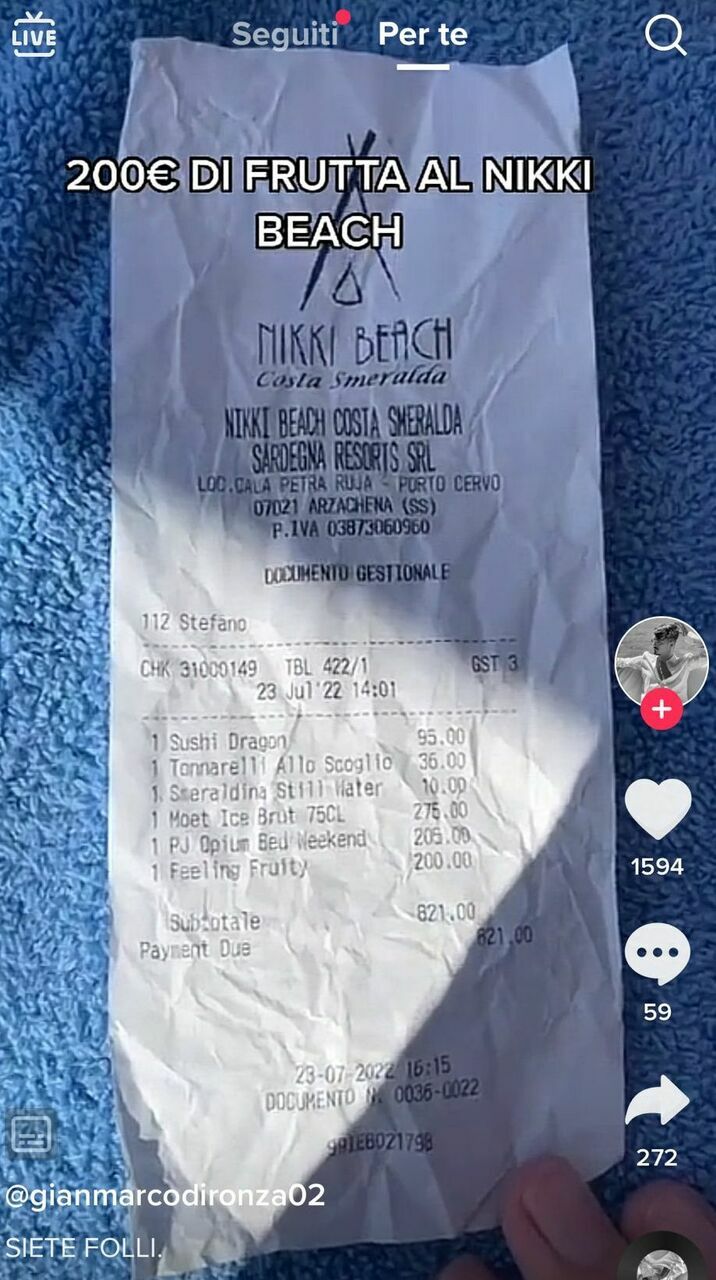Viewport: 716px width, 1280px height.
Task: Open the LIVE streams icon
Action: (x=34, y=35)
